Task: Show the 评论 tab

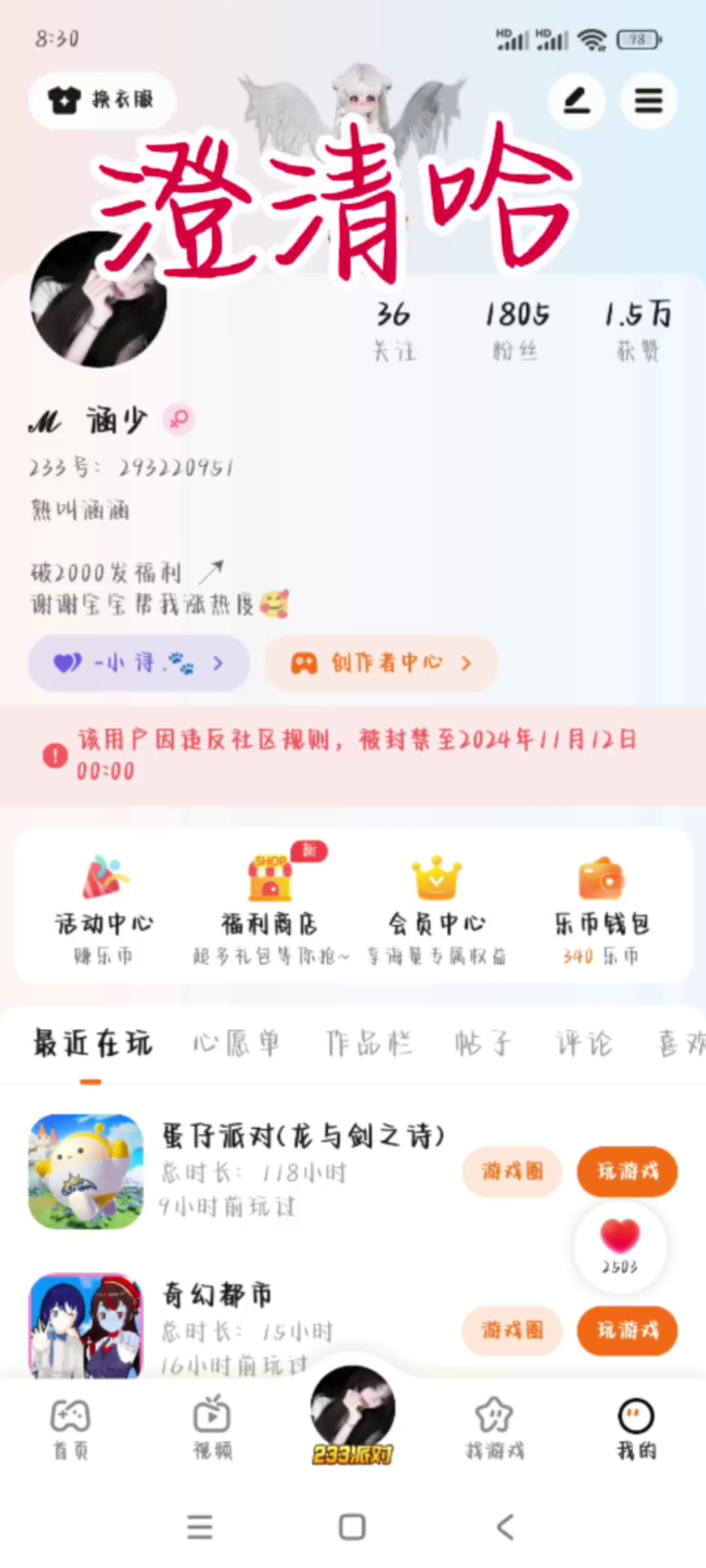Action: [x=583, y=1043]
